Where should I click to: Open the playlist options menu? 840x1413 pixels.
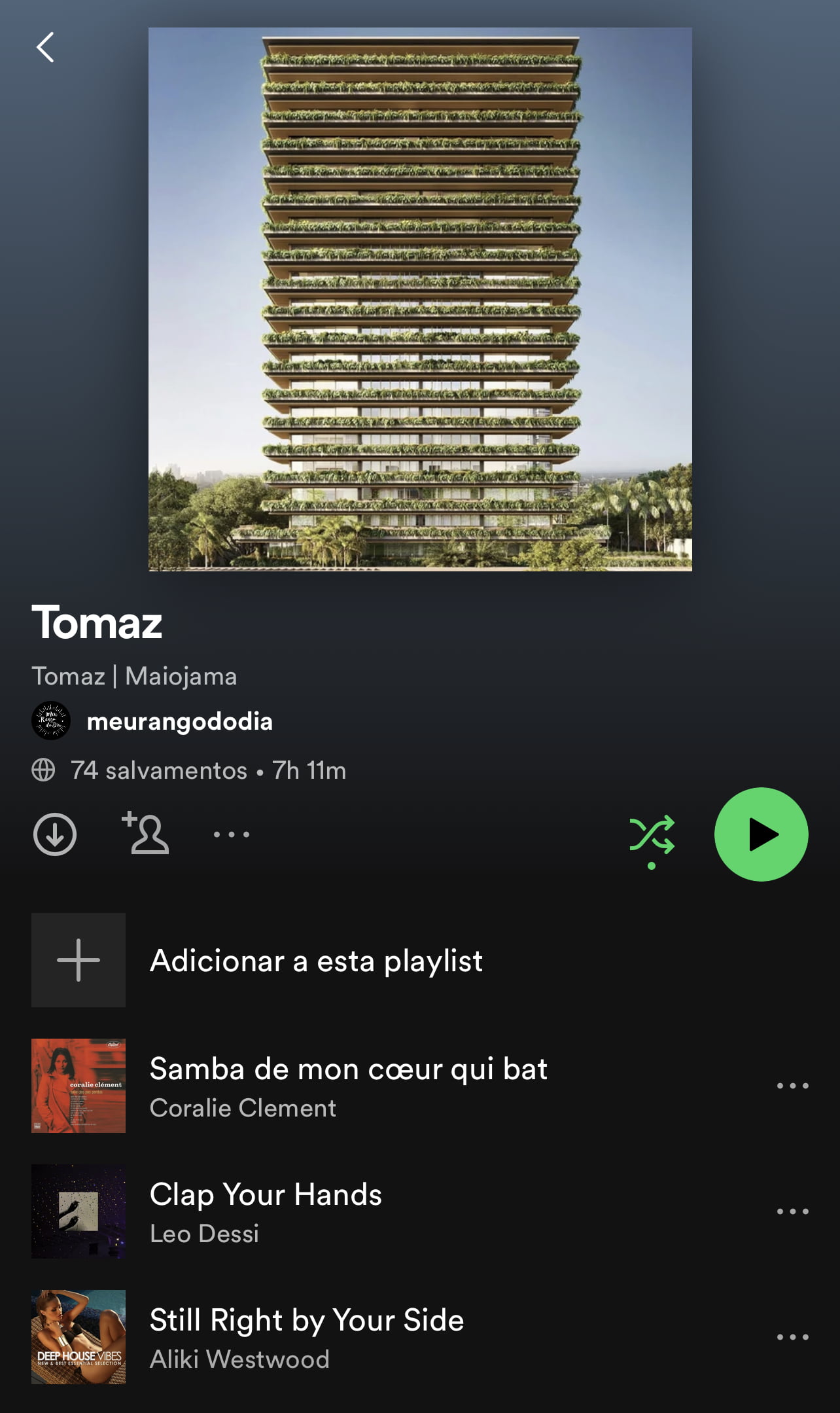[x=232, y=834]
